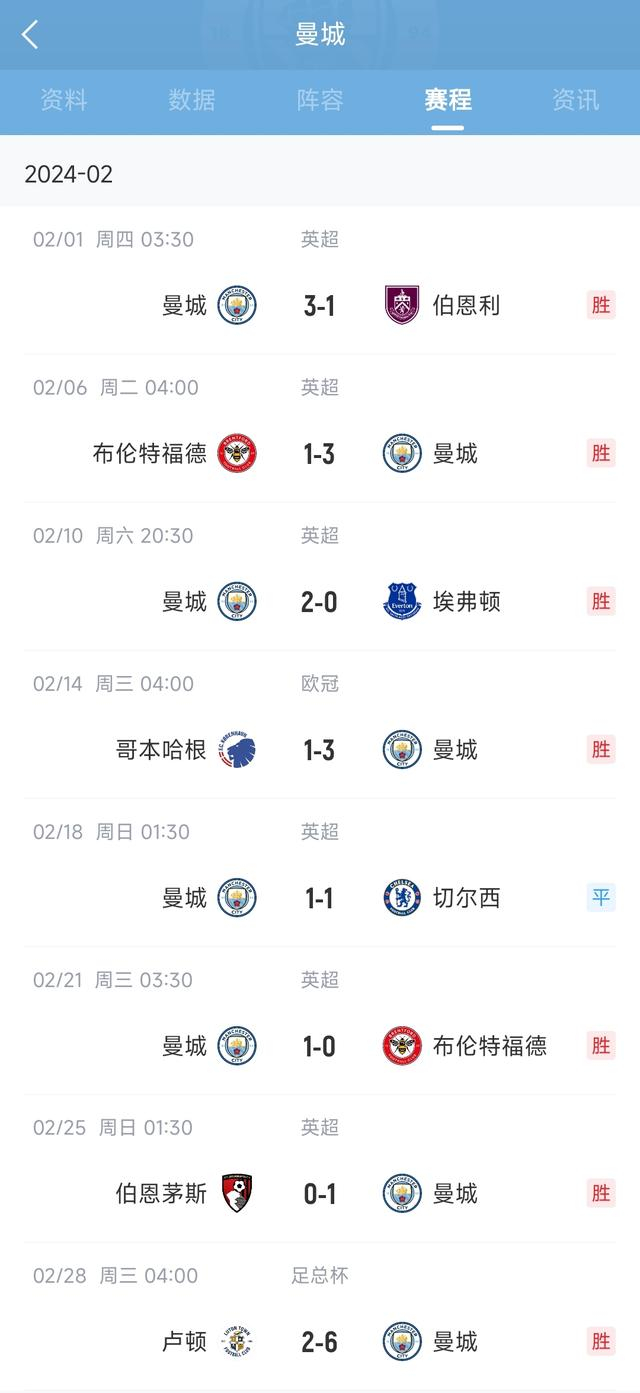The width and height of the screenshot is (640, 1393).
Task: Open the 伯恩茅斯 vs 曼城 match
Action: coord(320,1193)
